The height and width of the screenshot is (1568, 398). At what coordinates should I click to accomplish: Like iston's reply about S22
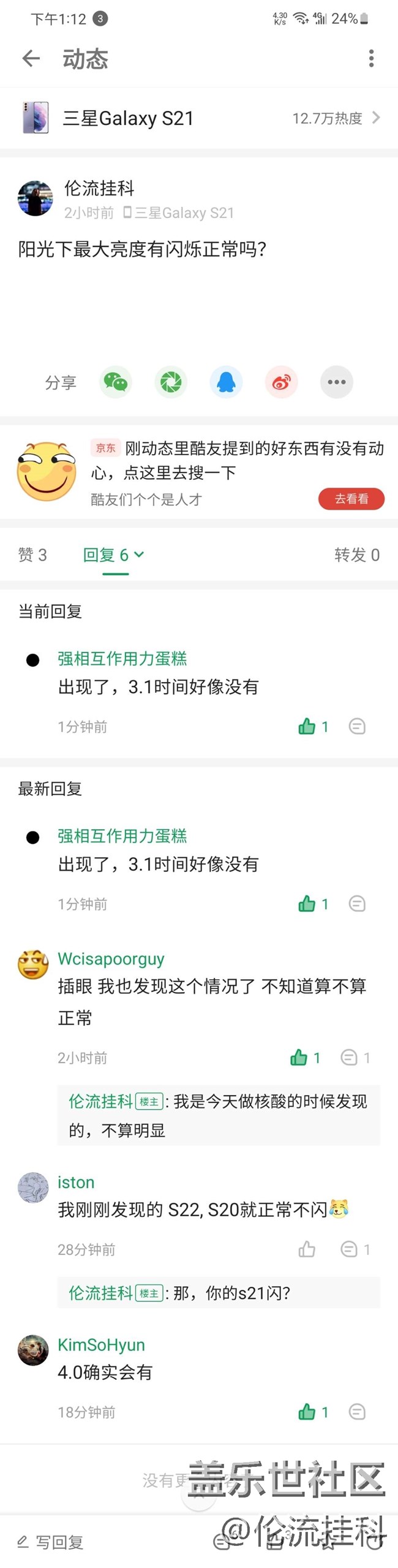click(307, 1249)
